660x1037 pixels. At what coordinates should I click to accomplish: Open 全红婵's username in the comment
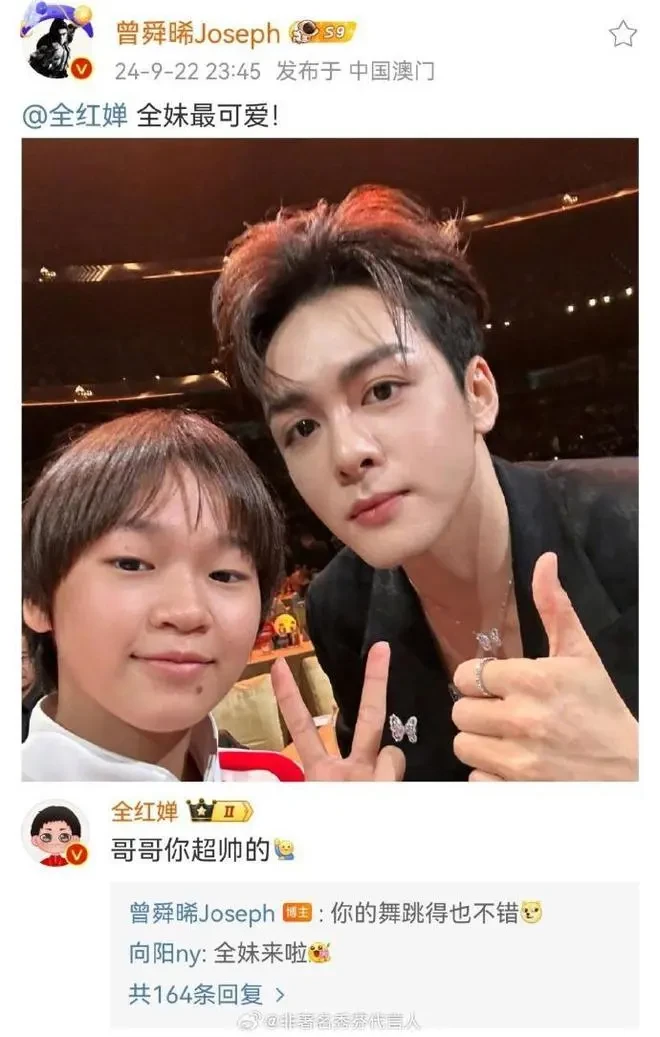tap(145, 810)
